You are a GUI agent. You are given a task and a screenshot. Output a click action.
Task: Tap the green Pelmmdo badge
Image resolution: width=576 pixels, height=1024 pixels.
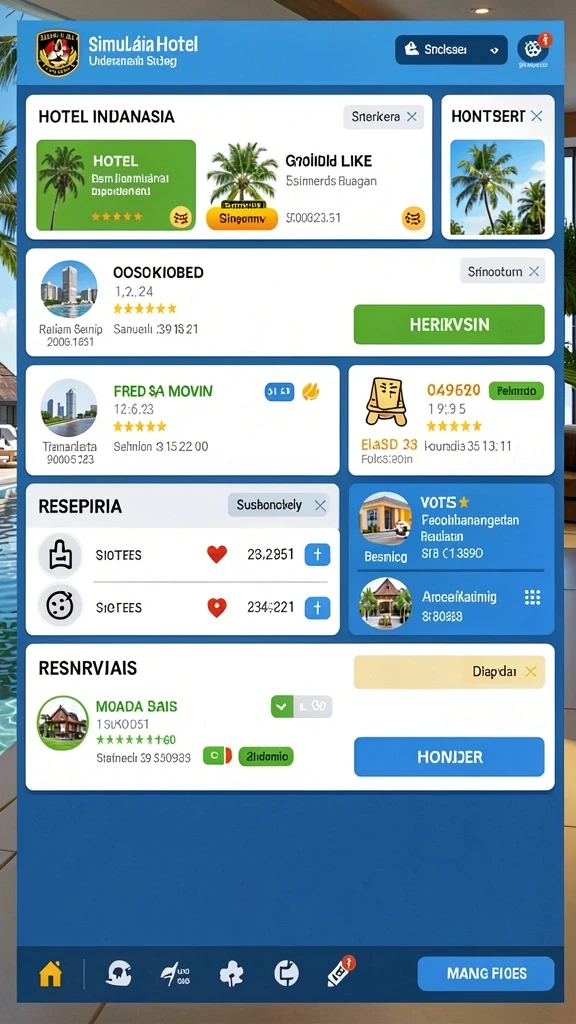tap(516, 391)
